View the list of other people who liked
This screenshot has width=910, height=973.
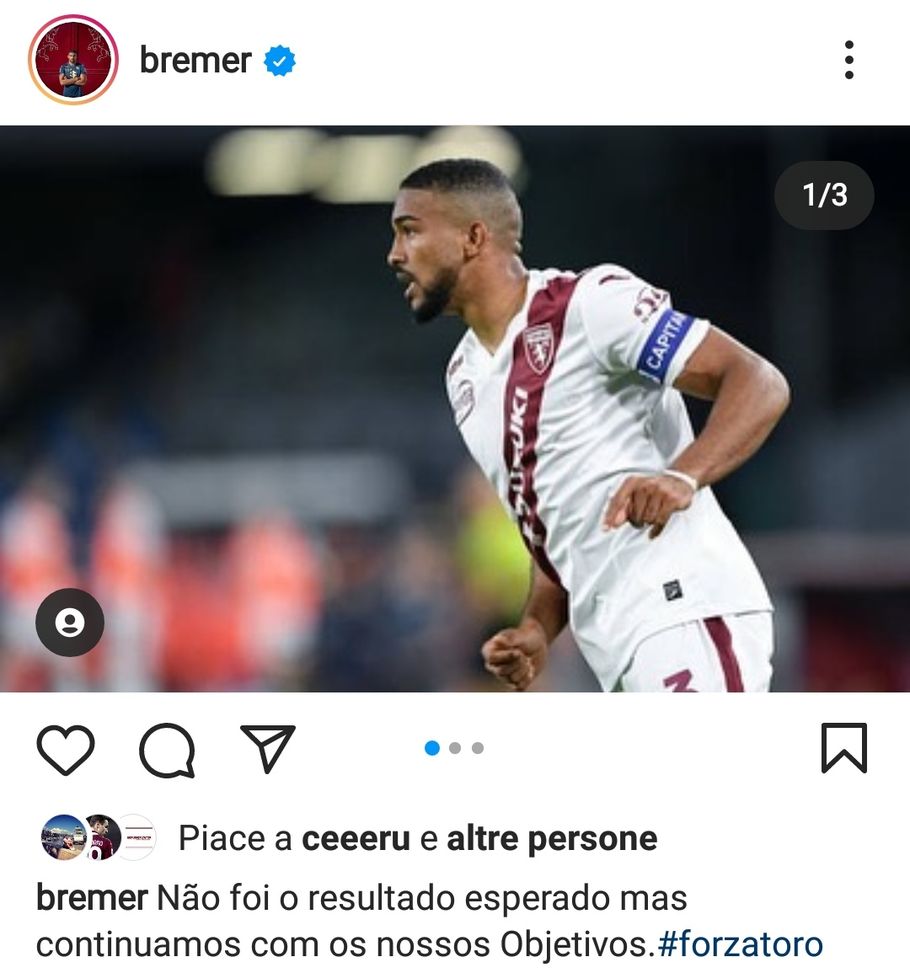[551, 839]
